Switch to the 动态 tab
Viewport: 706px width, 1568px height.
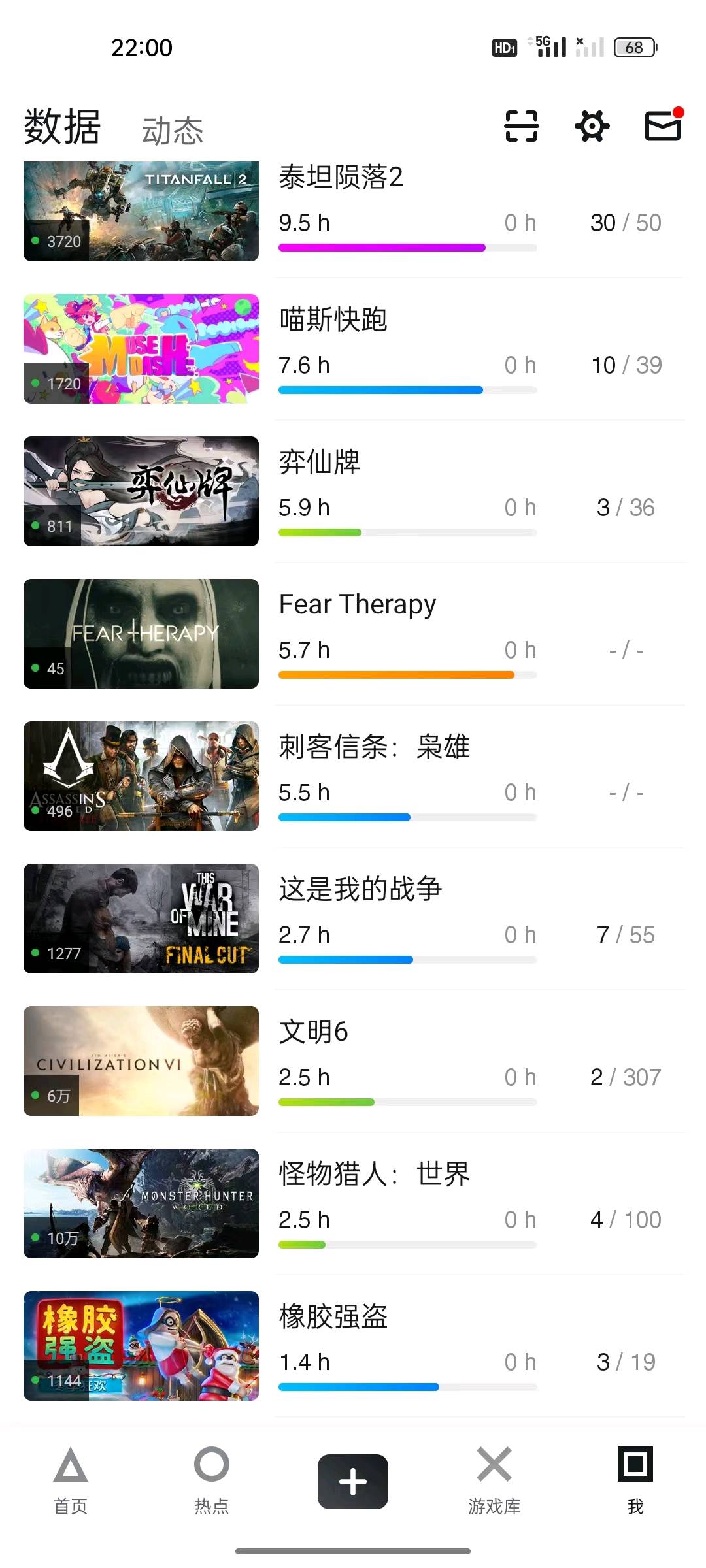(173, 131)
